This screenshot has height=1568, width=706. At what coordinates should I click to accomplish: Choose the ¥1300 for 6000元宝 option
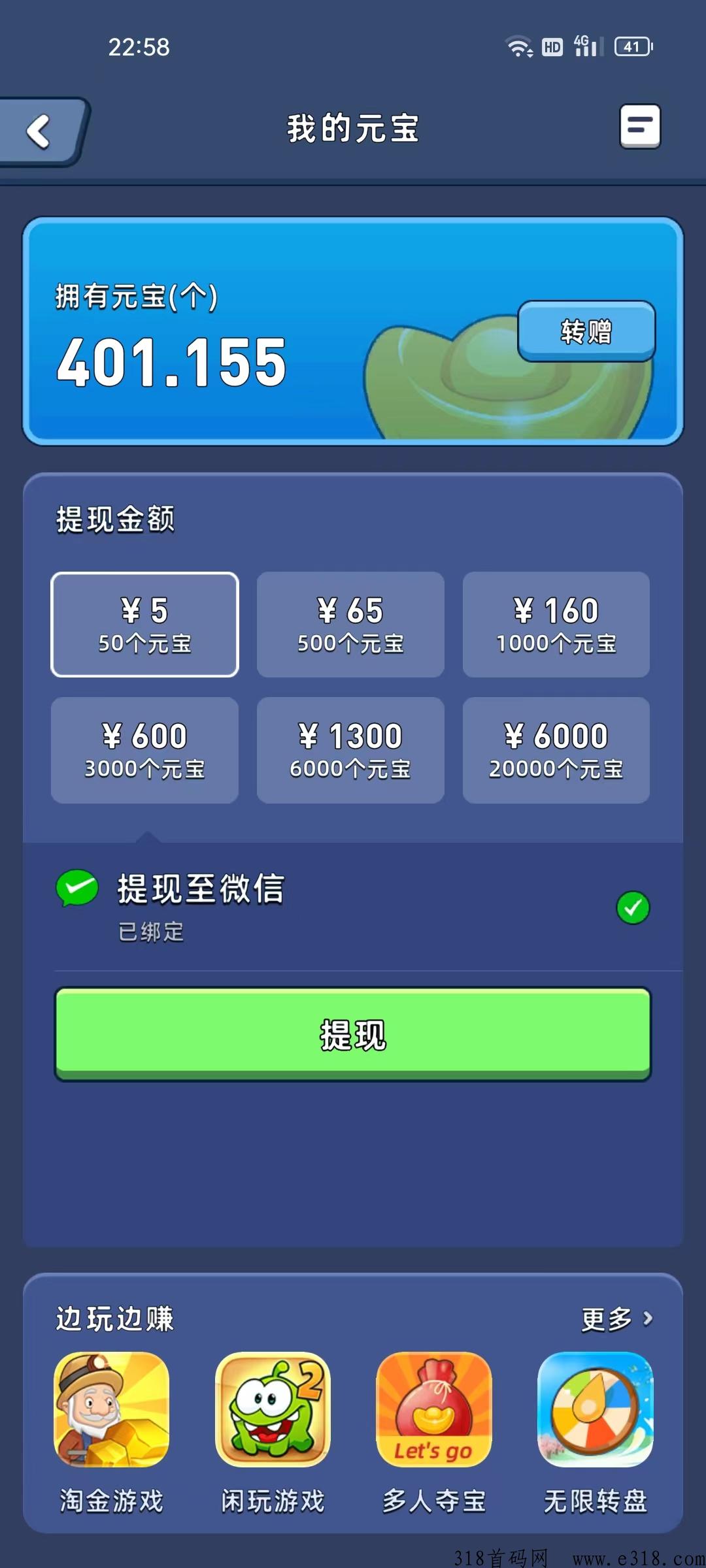pyautogui.click(x=350, y=750)
